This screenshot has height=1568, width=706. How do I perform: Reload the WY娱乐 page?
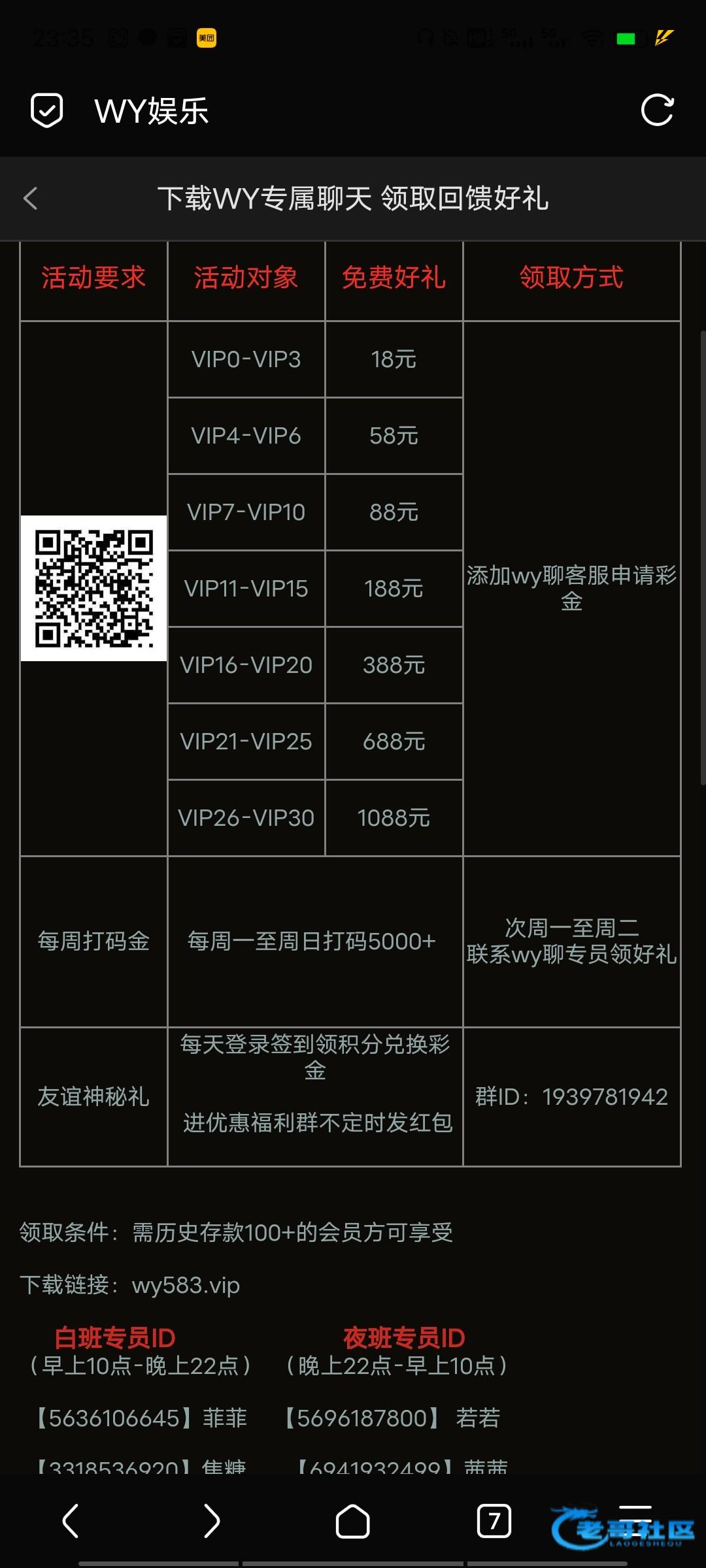657,110
